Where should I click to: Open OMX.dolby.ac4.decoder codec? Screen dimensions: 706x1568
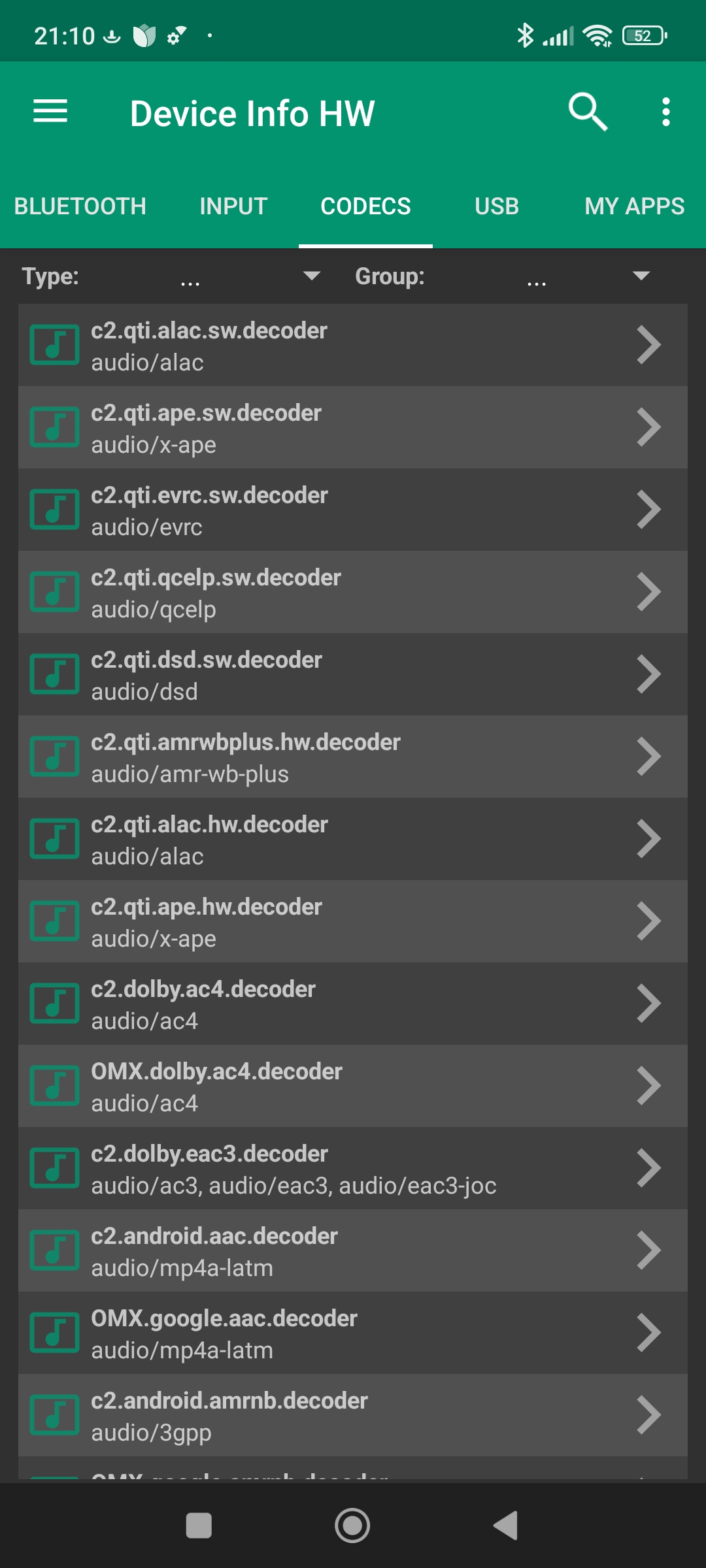pyautogui.click(x=353, y=1086)
